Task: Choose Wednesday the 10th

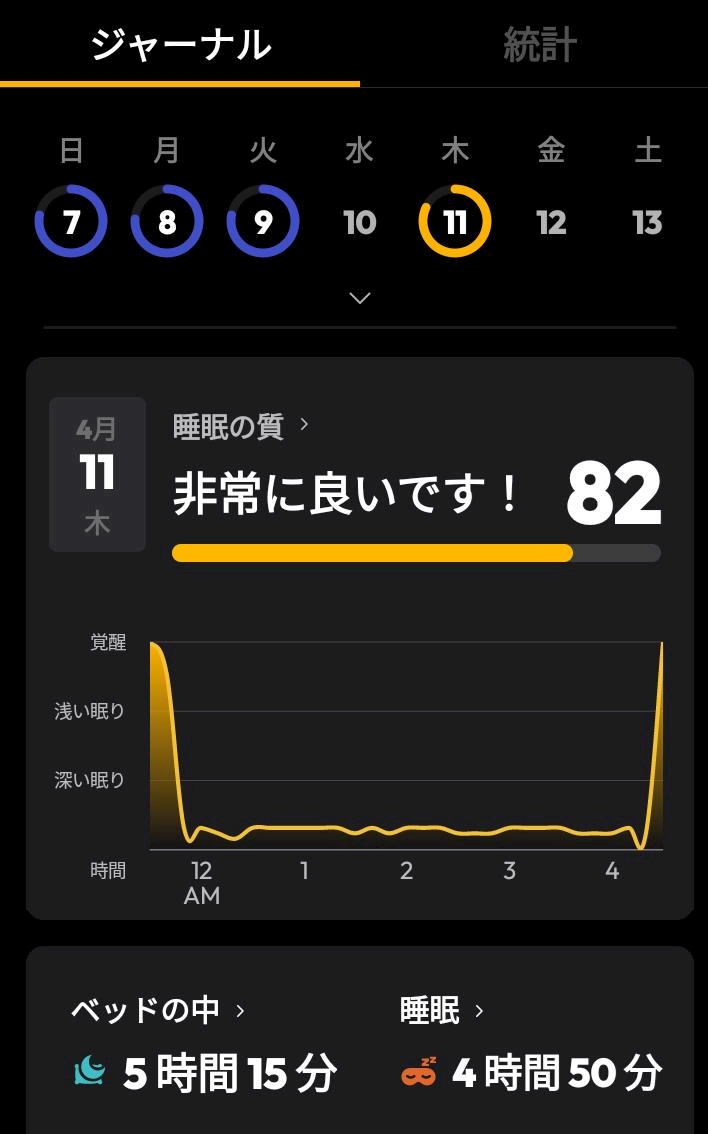Action: click(359, 222)
